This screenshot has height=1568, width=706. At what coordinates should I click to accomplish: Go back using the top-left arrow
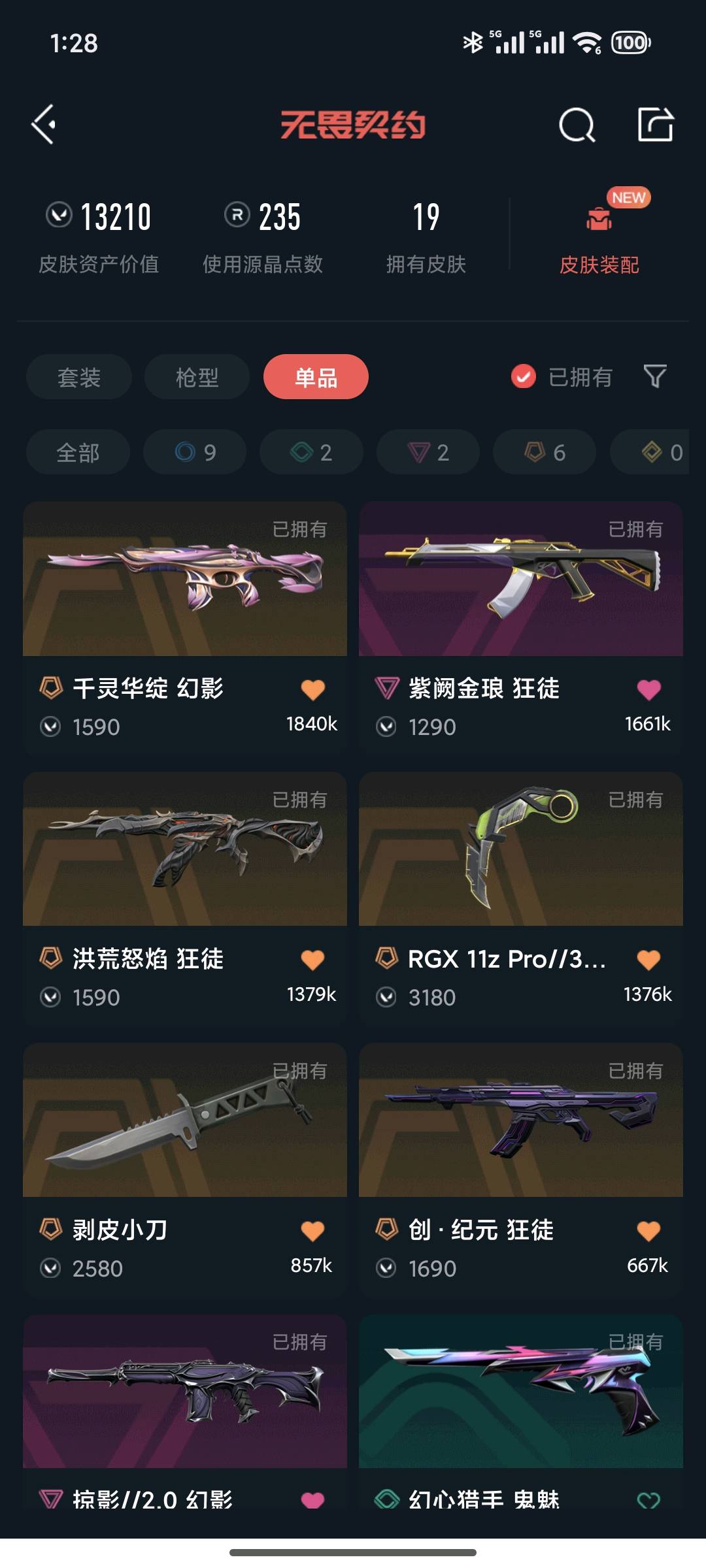[x=44, y=124]
